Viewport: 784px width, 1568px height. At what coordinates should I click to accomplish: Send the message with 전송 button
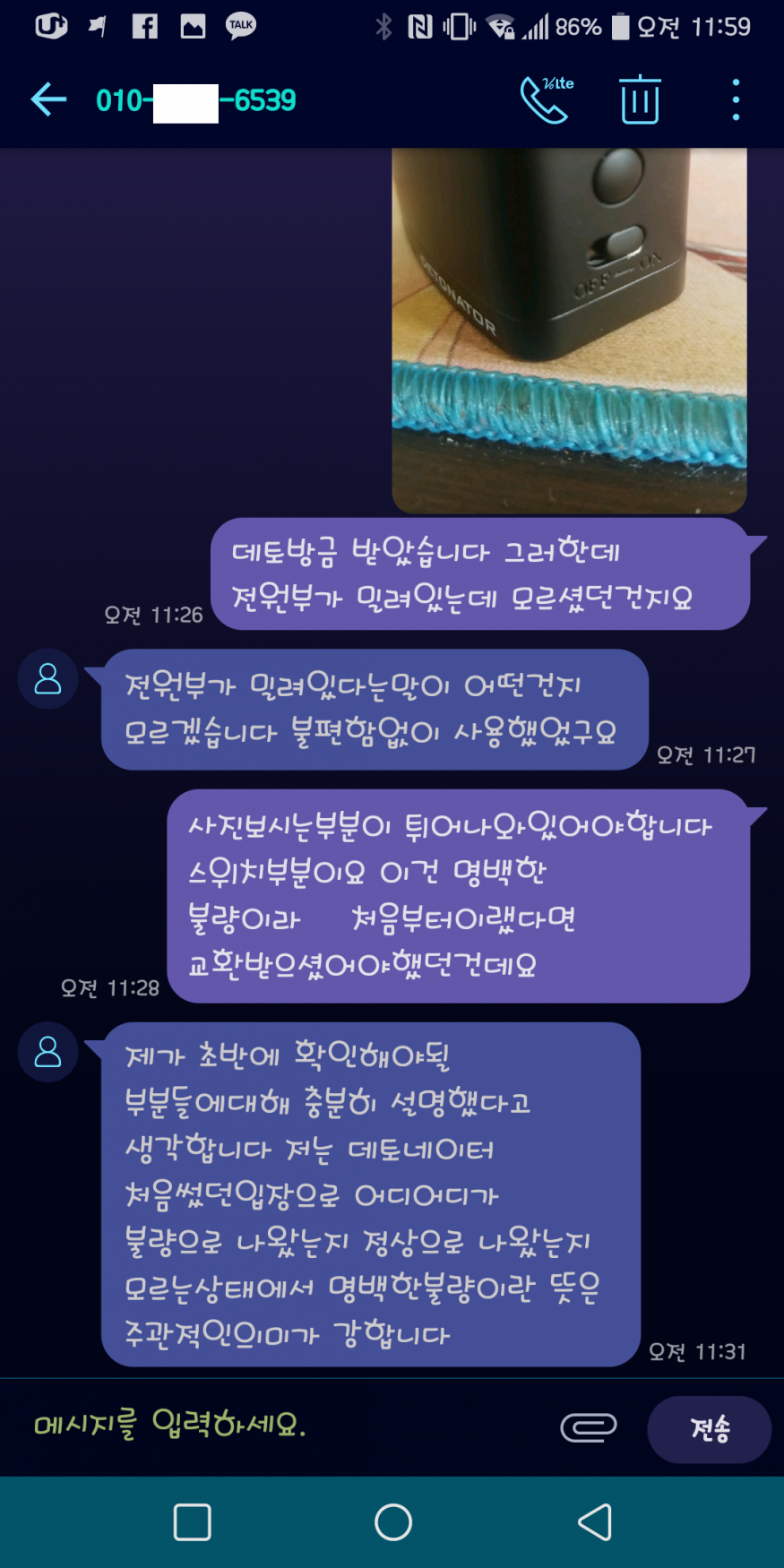click(709, 1429)
